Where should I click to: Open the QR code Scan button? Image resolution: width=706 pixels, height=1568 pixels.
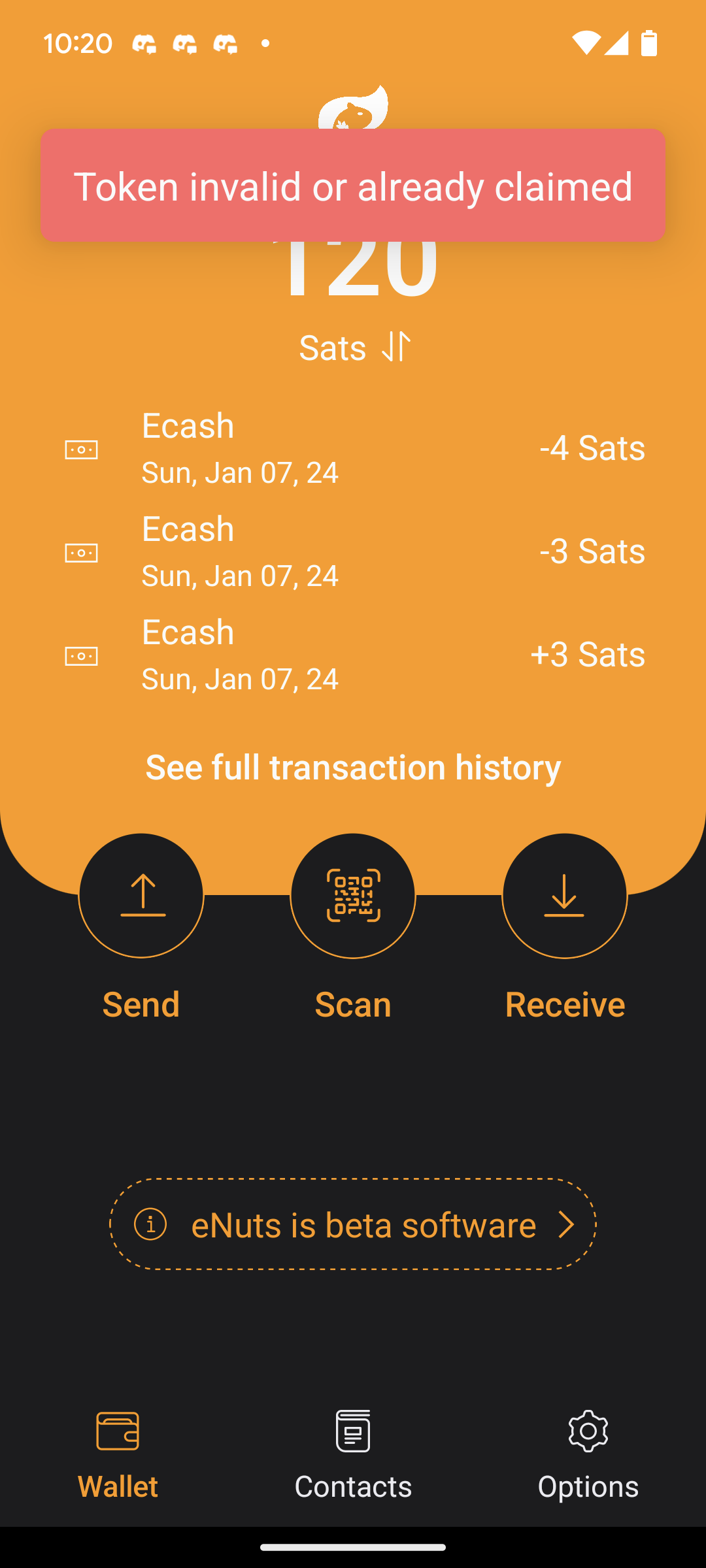point(353,896)
